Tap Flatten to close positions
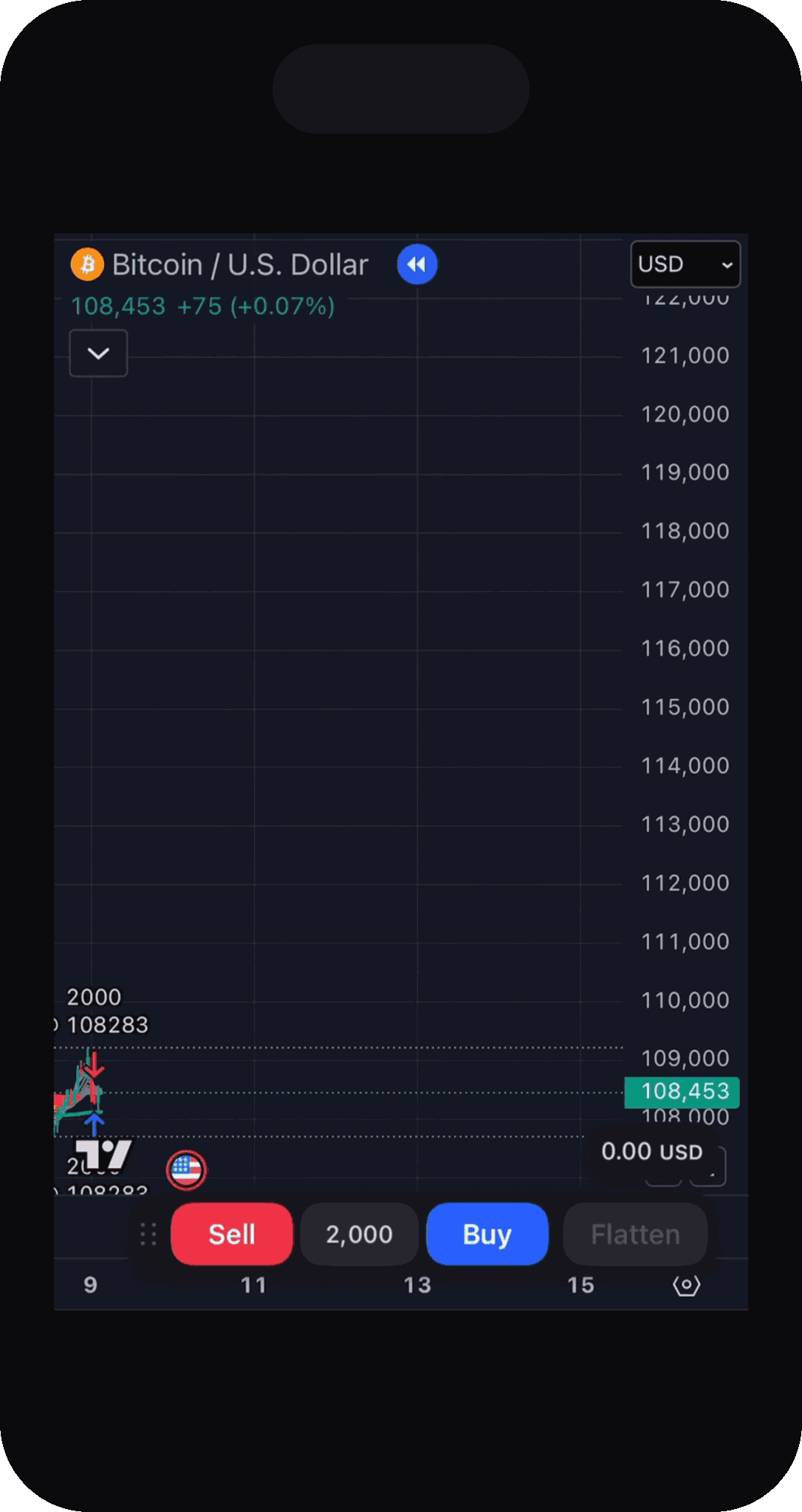802x1512 pixels. coord(635,1234)
